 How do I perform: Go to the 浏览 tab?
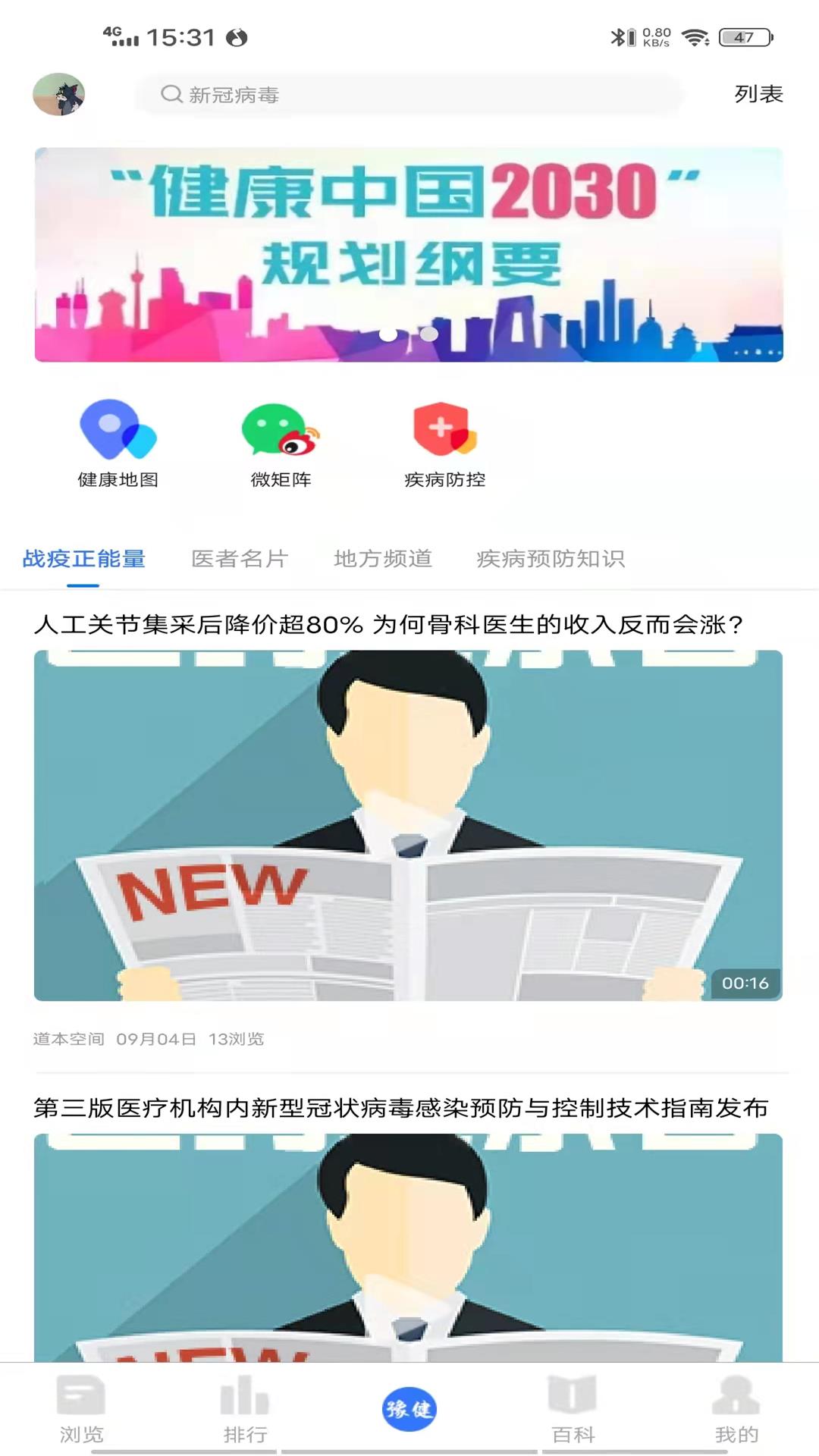tap(81, 1410)
